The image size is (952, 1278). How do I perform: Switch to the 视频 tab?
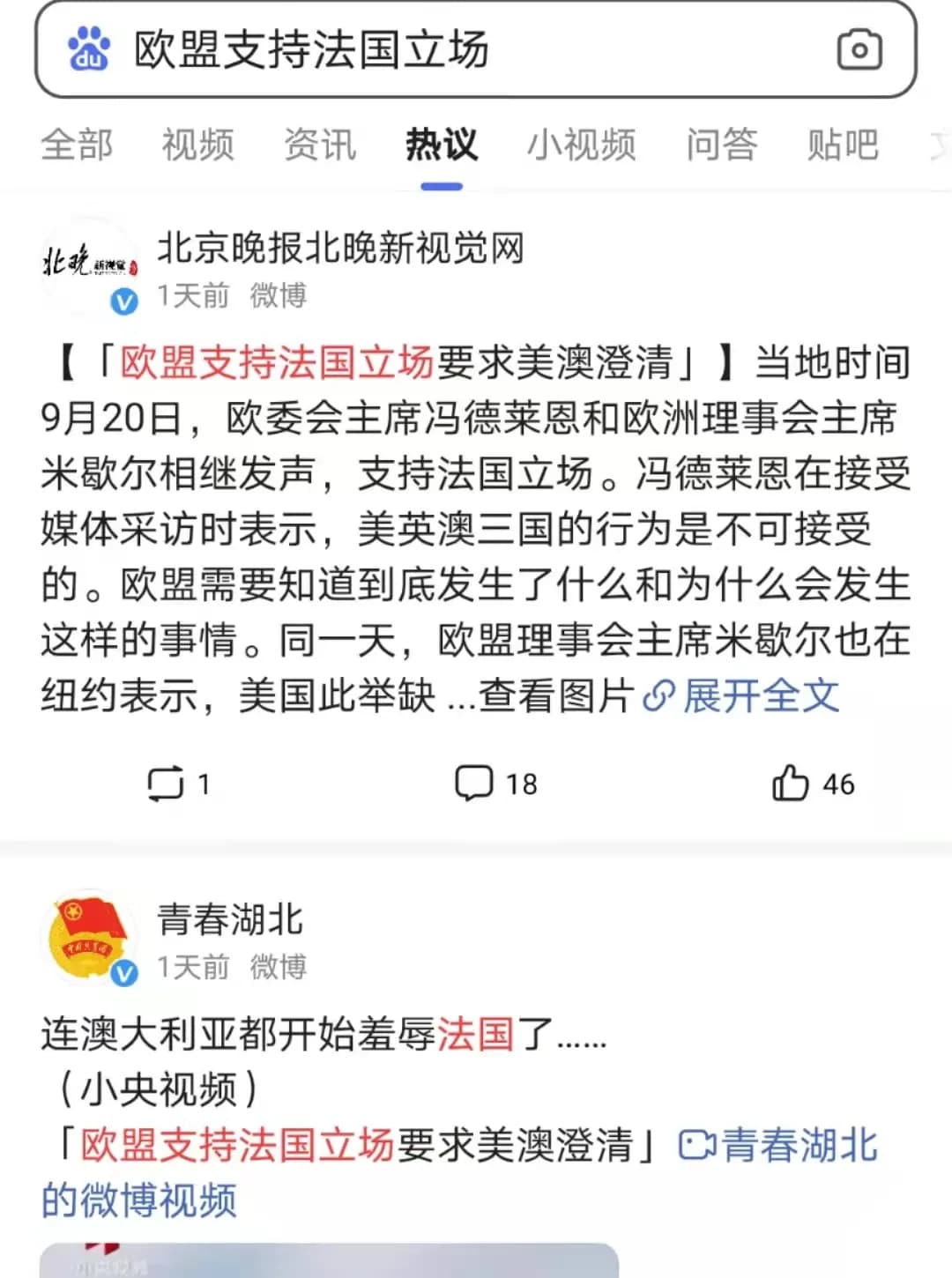tap(197, 145)
